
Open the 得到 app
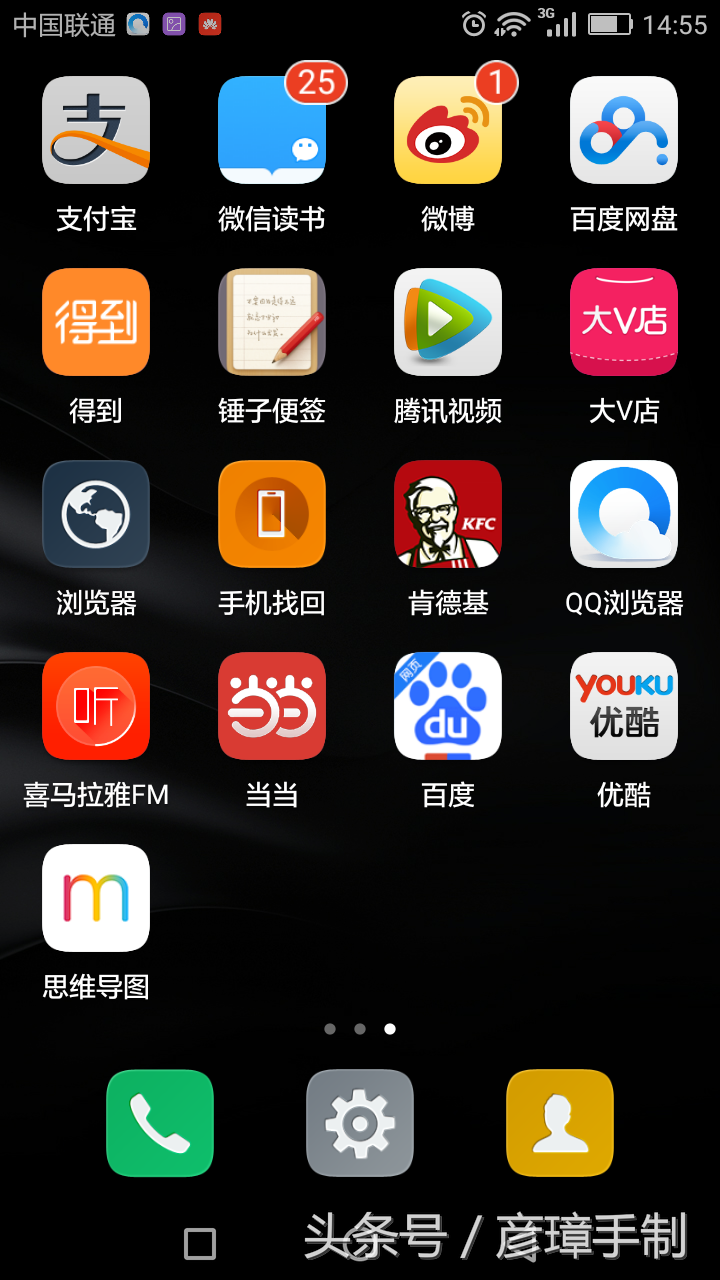coord(96,322)
